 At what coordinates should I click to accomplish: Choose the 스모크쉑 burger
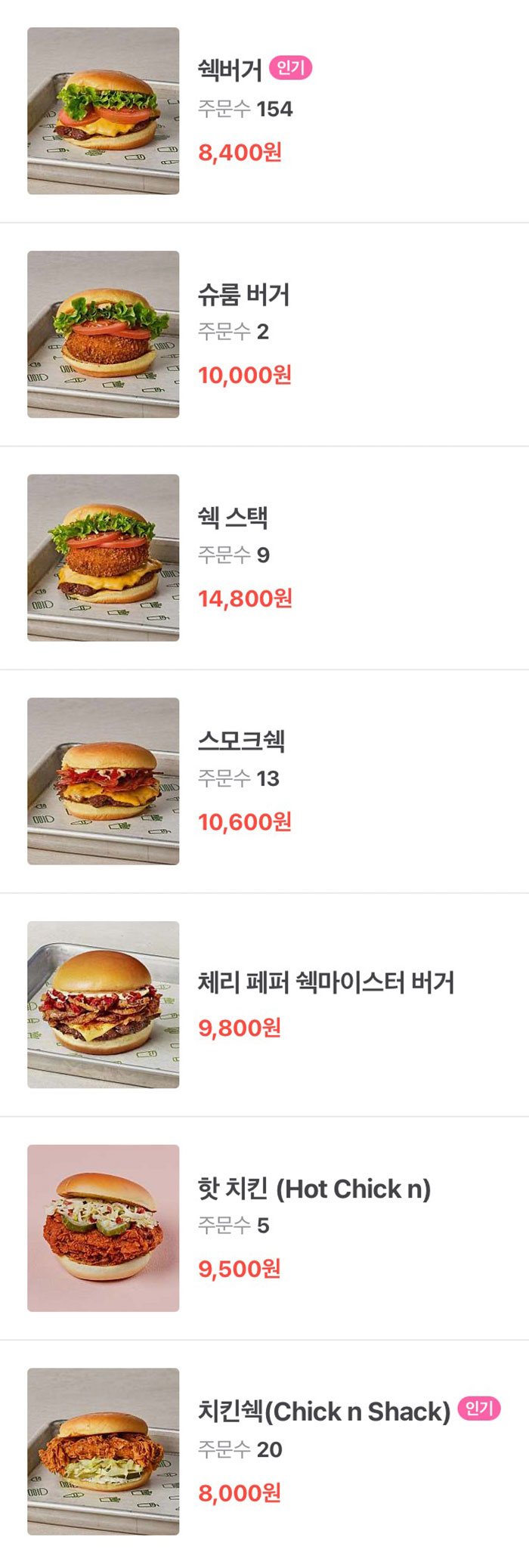[x=241, y=741]
